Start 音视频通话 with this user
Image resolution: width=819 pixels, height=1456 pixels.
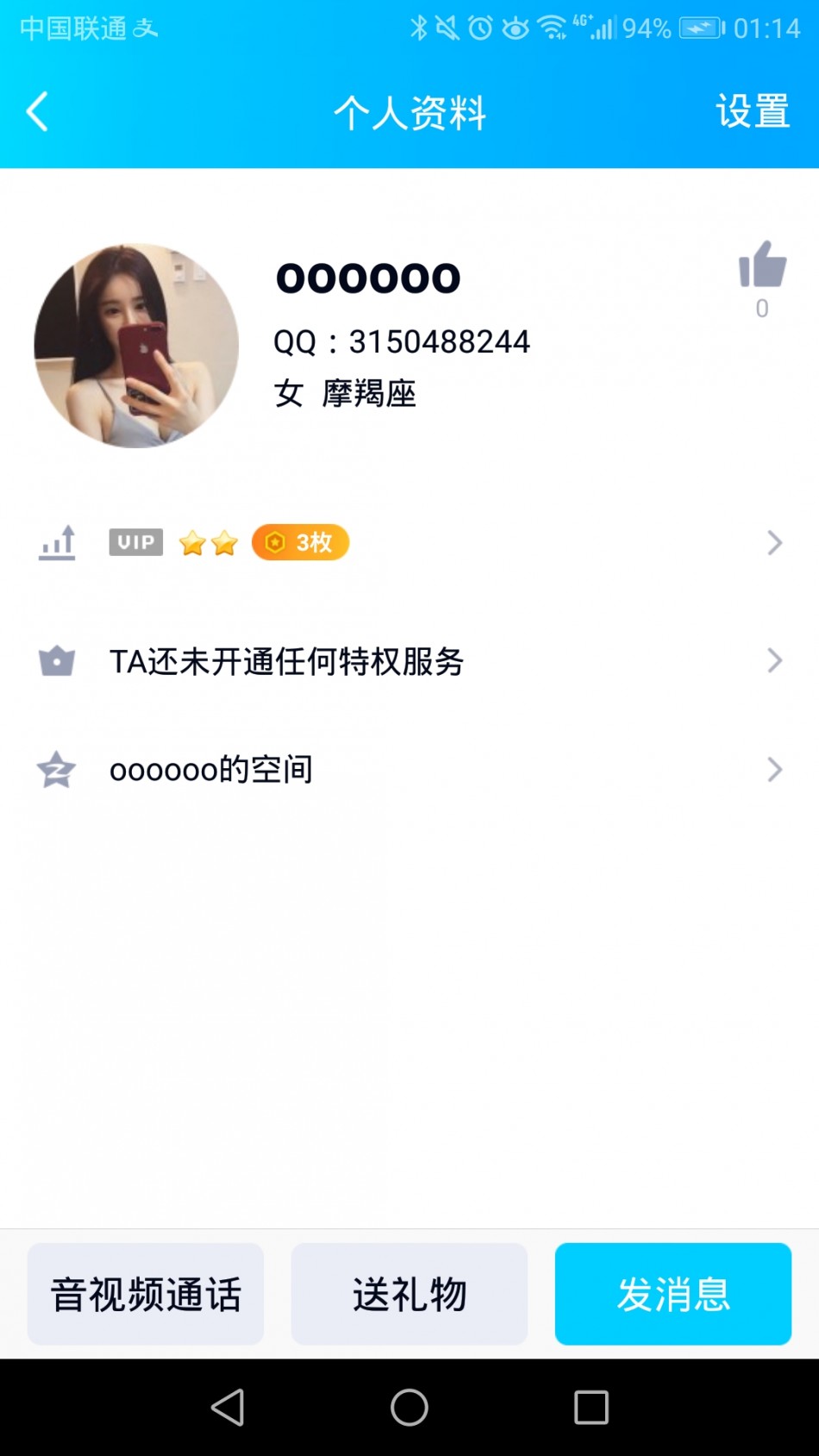click(146, 1294)
